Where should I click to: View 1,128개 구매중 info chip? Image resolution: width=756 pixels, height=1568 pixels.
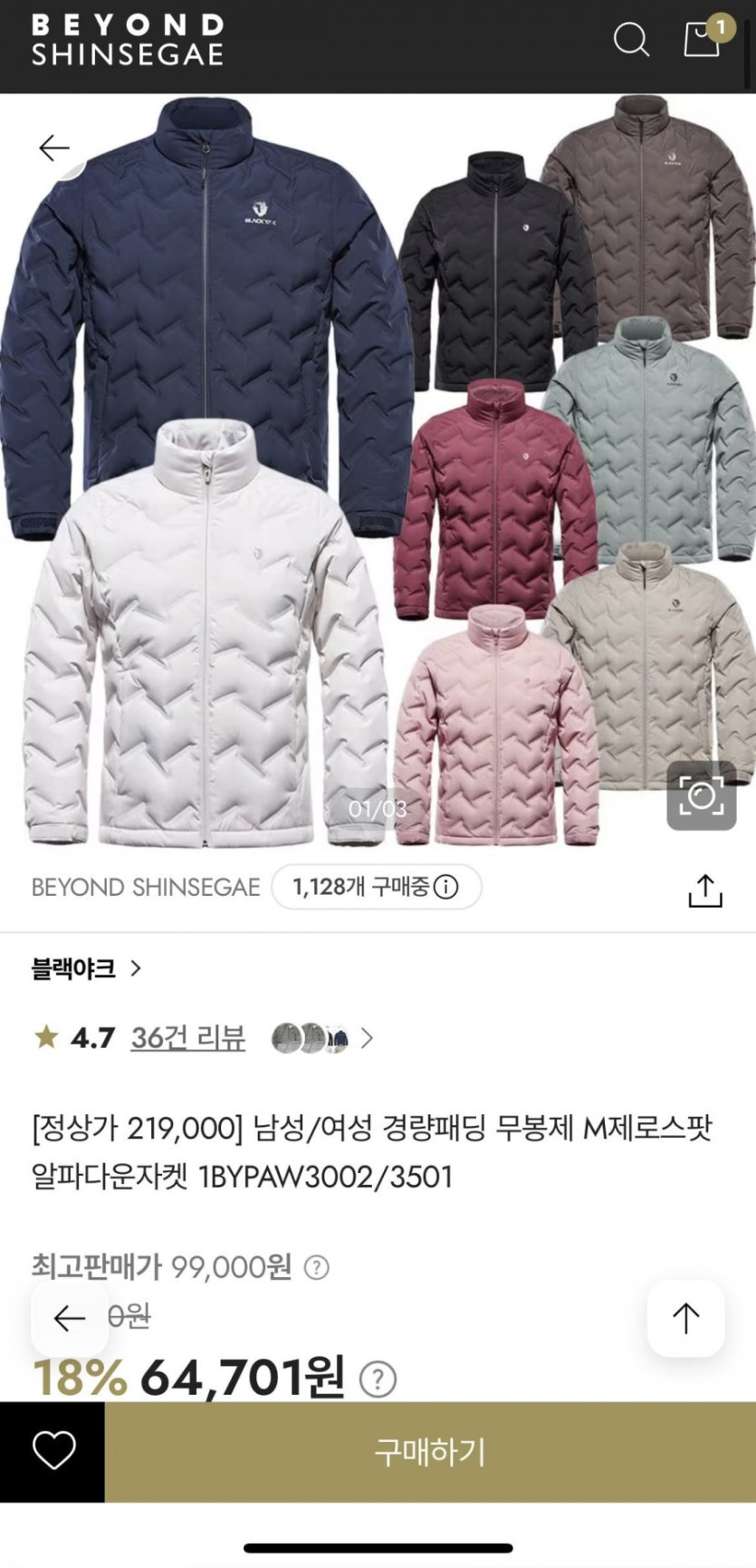[376, 887]
